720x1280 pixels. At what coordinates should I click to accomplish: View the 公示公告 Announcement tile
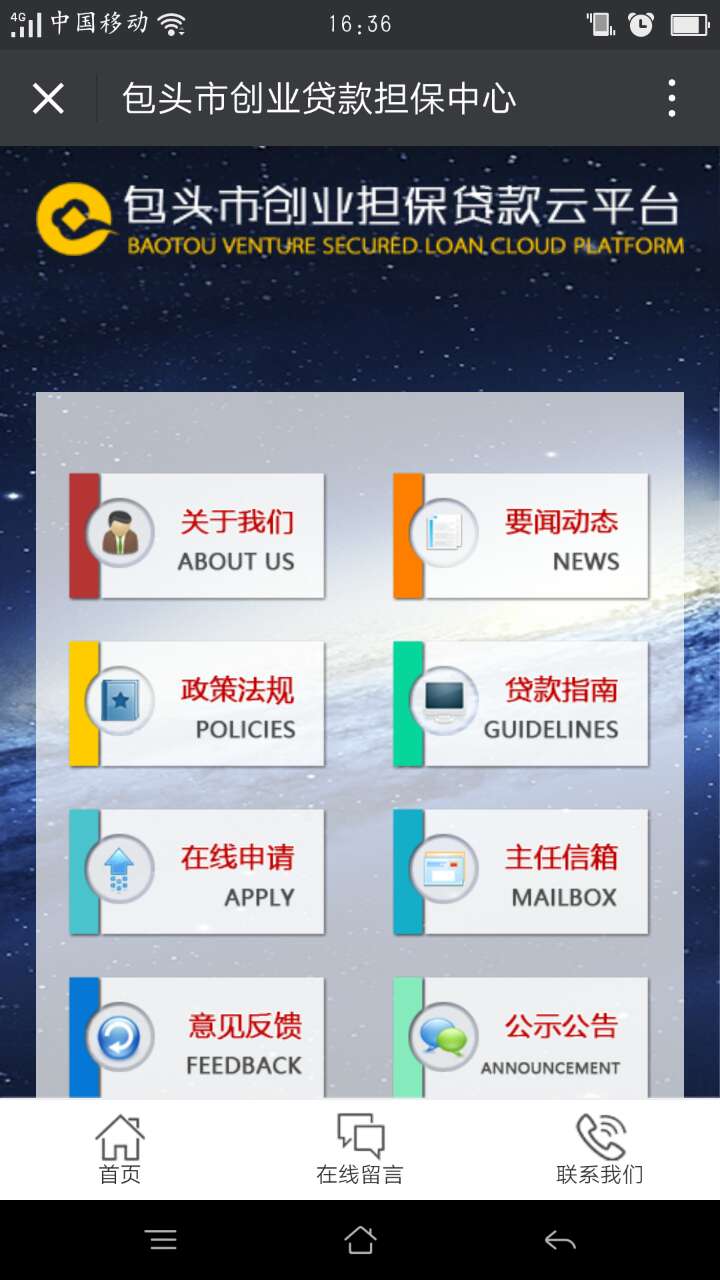click(521, 1040)
